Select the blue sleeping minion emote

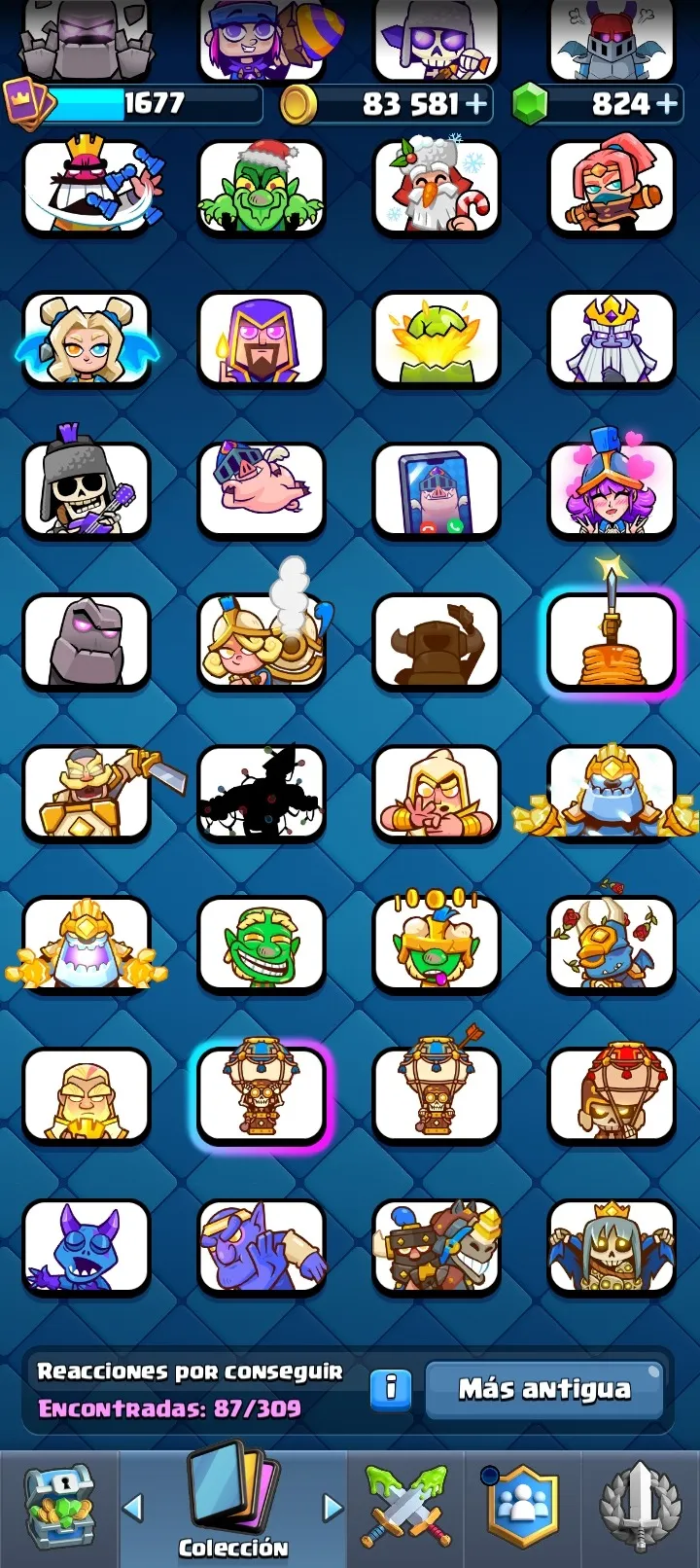[x=87, y=1248]
